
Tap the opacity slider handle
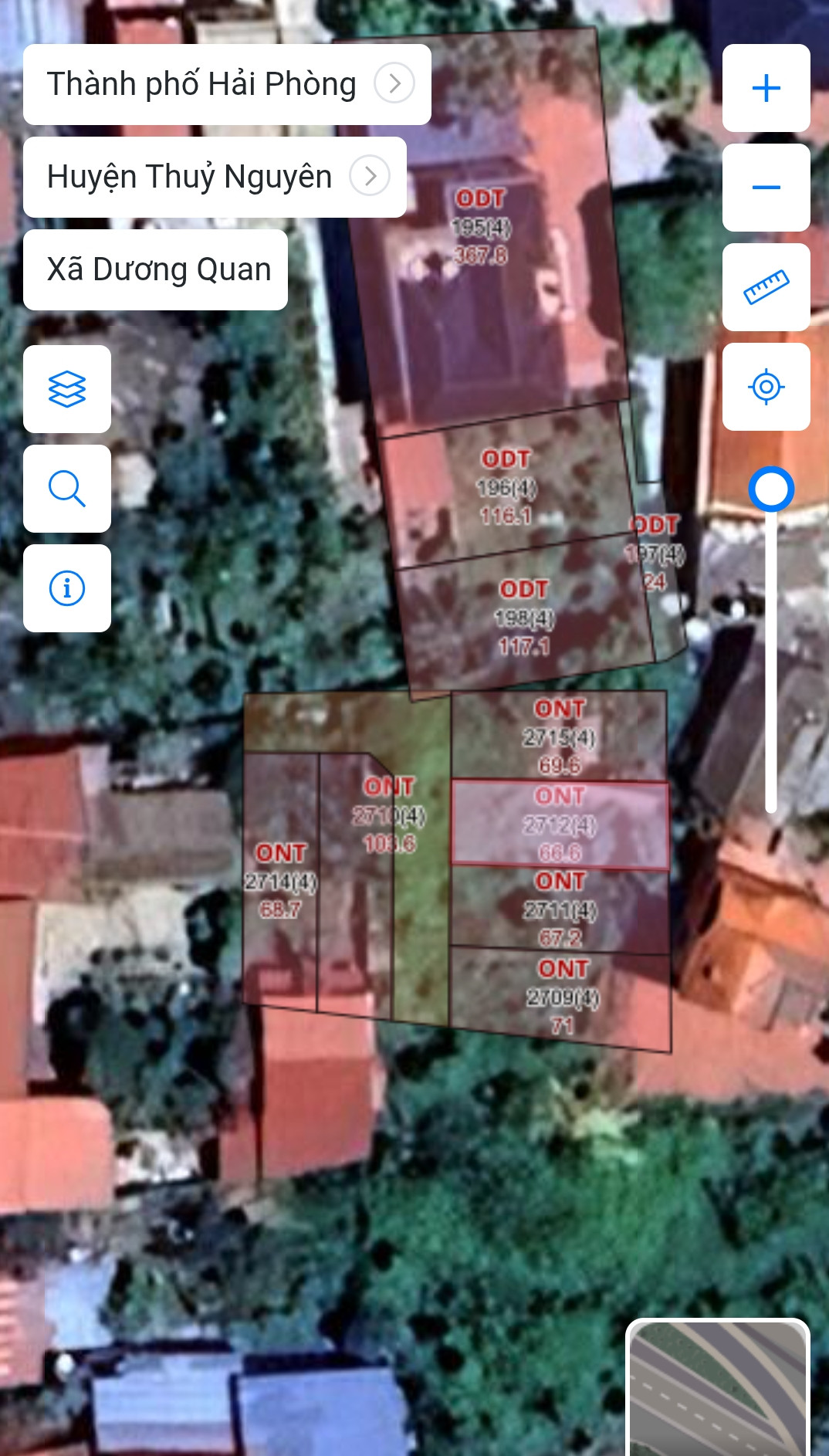click(771, 489)
